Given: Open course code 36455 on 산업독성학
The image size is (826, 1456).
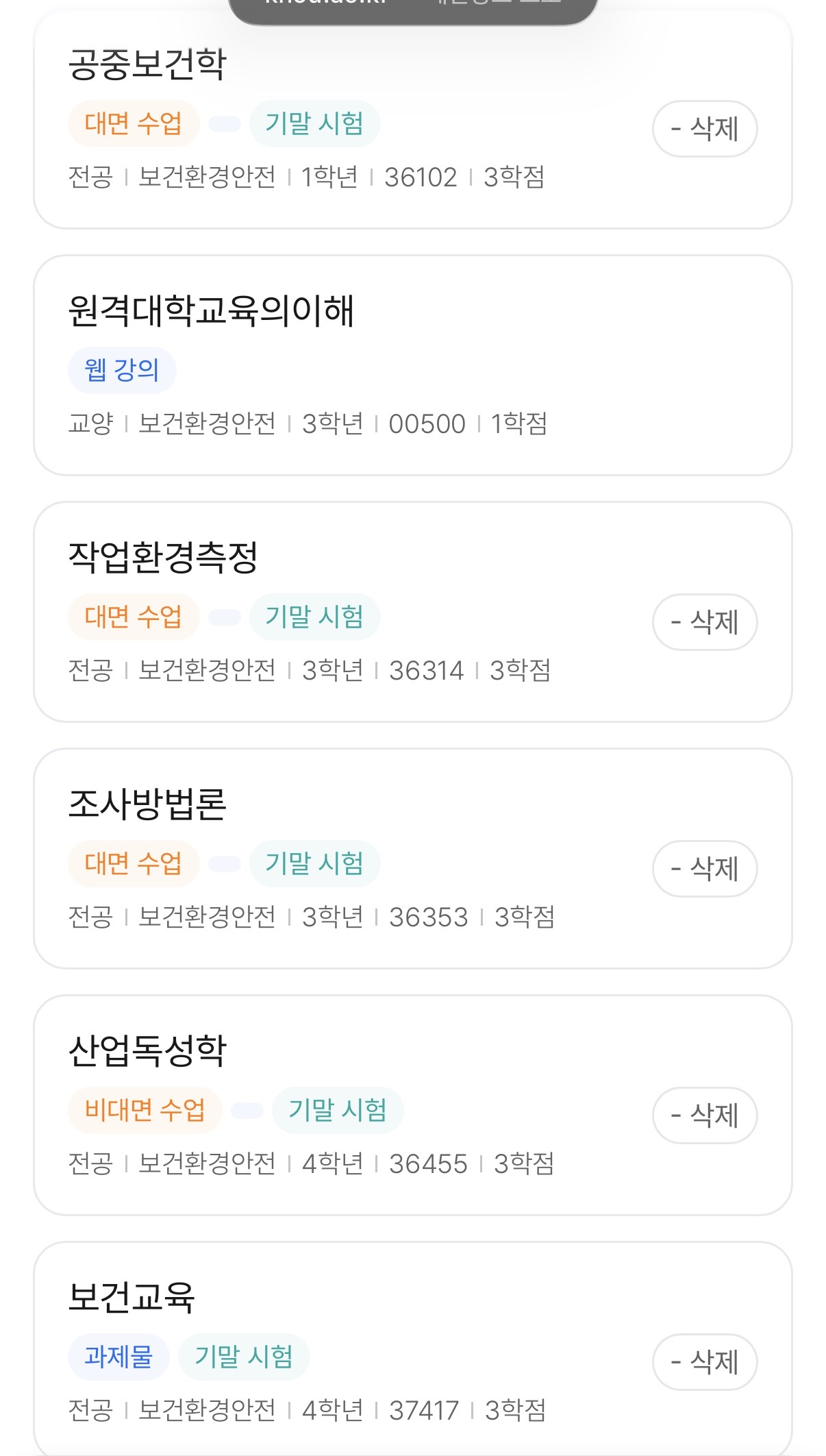Looking at the screenshot, I should point(429,1163).
